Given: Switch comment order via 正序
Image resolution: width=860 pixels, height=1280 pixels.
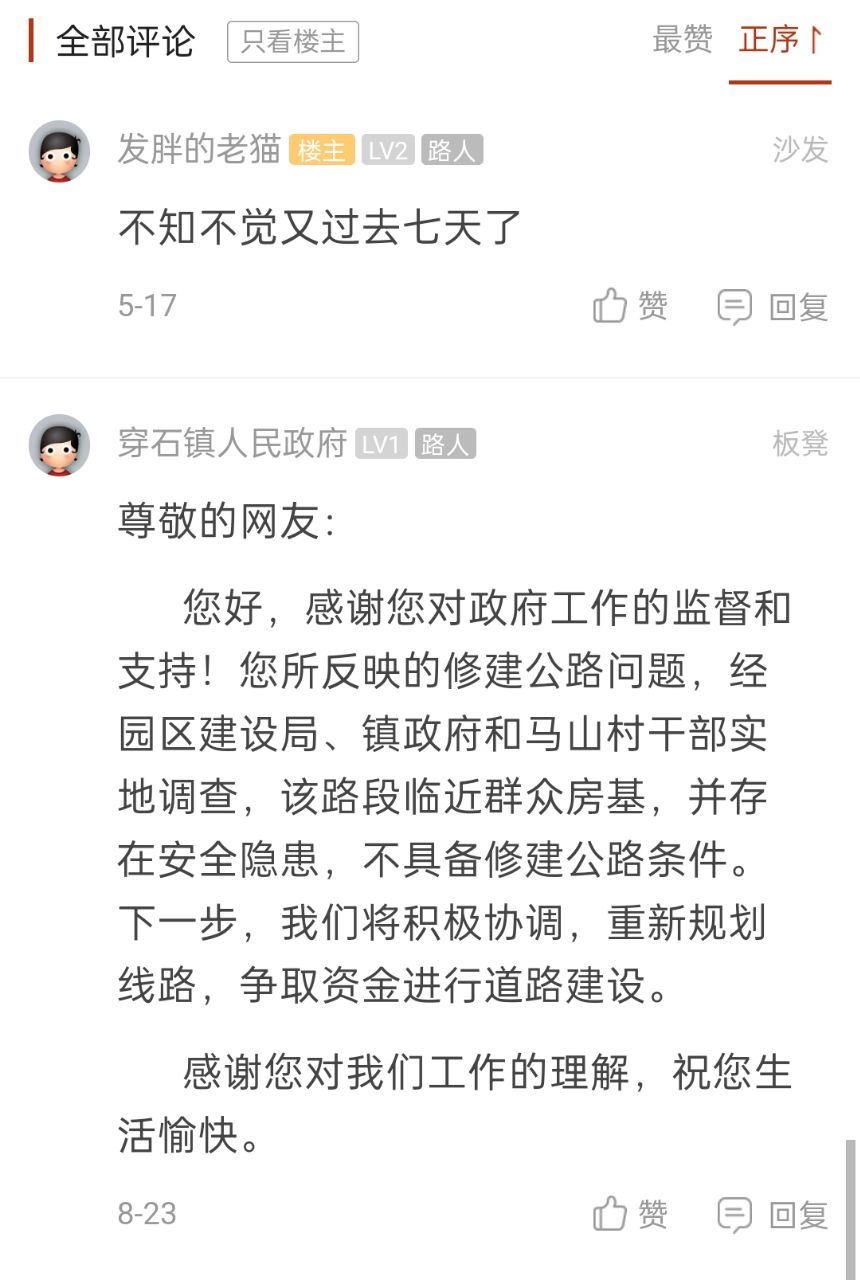Looking at the screenshot, I should tap(780, 40).
